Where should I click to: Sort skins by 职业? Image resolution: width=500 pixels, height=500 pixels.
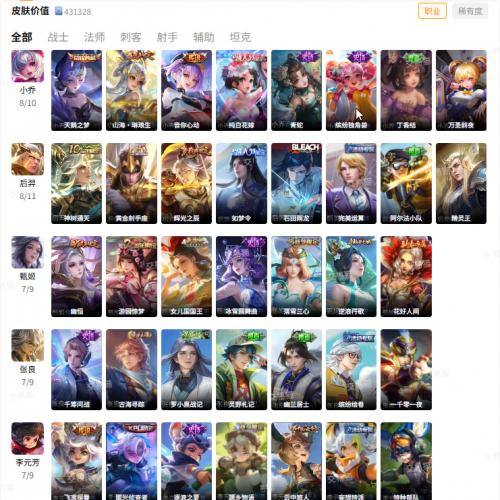tap(432, 11)
